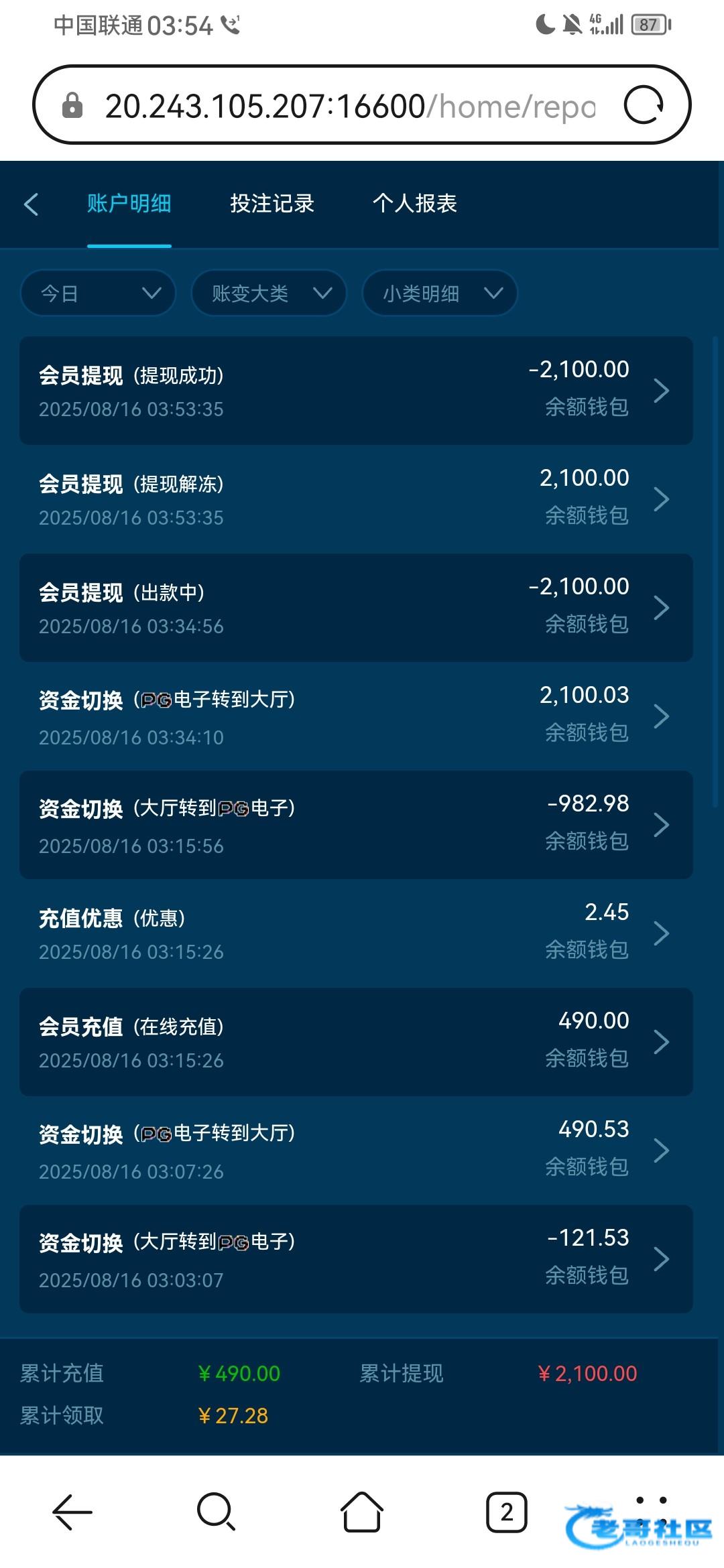Open the 小类明细 dropdown
724x1568 pixels.
[440, 293]
